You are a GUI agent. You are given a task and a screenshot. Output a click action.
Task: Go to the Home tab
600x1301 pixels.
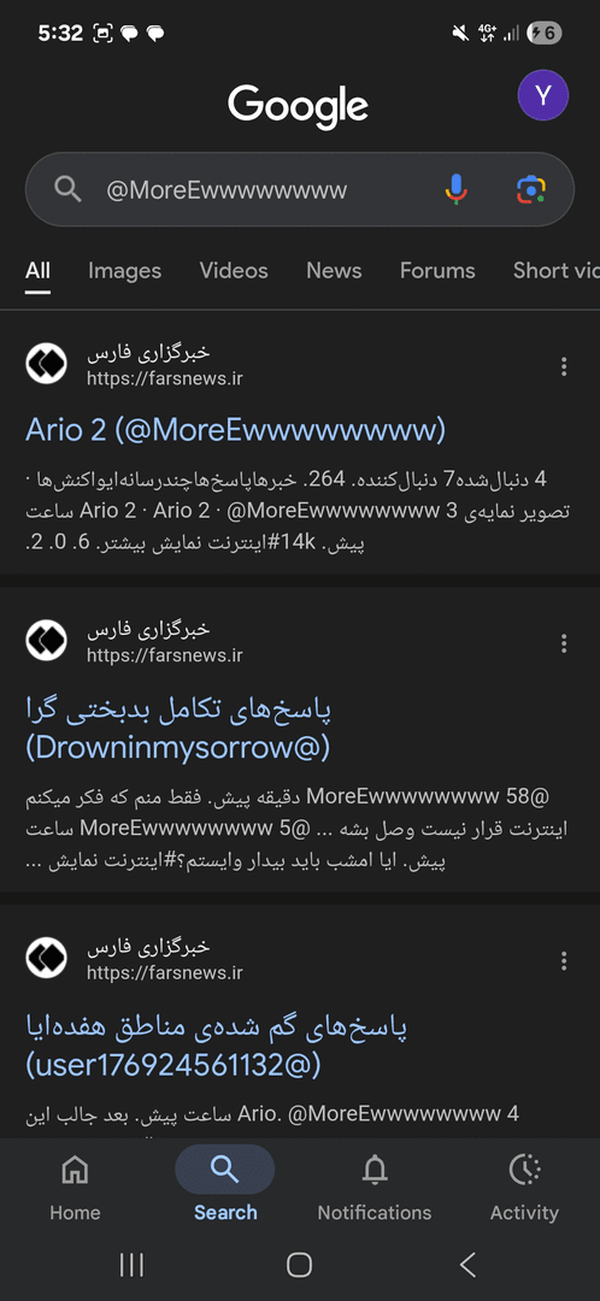coord(75,1187)
